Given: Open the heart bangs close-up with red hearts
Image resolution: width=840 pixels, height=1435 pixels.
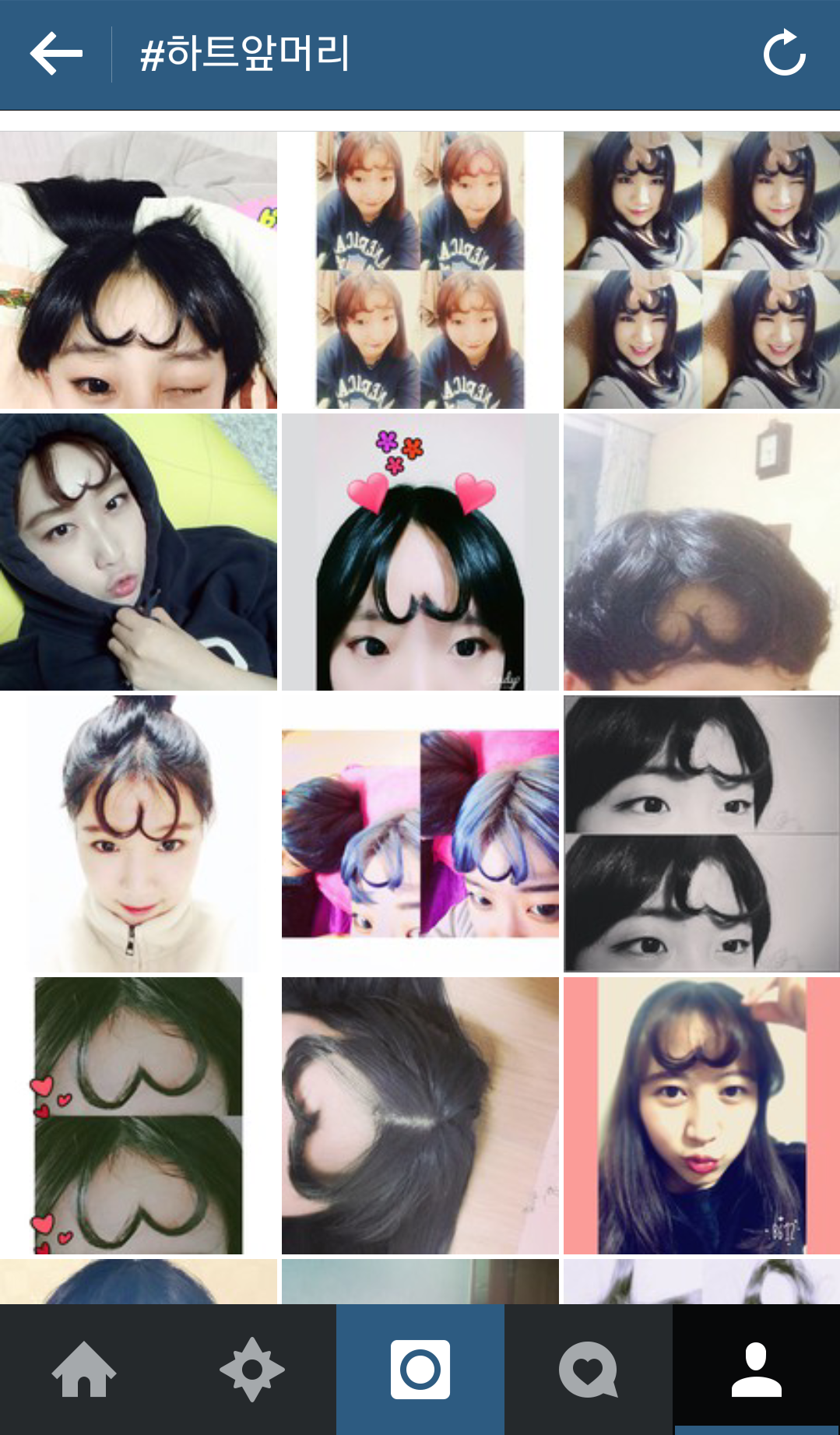Looking at the screenshot, I should (x=139, y=1116).
